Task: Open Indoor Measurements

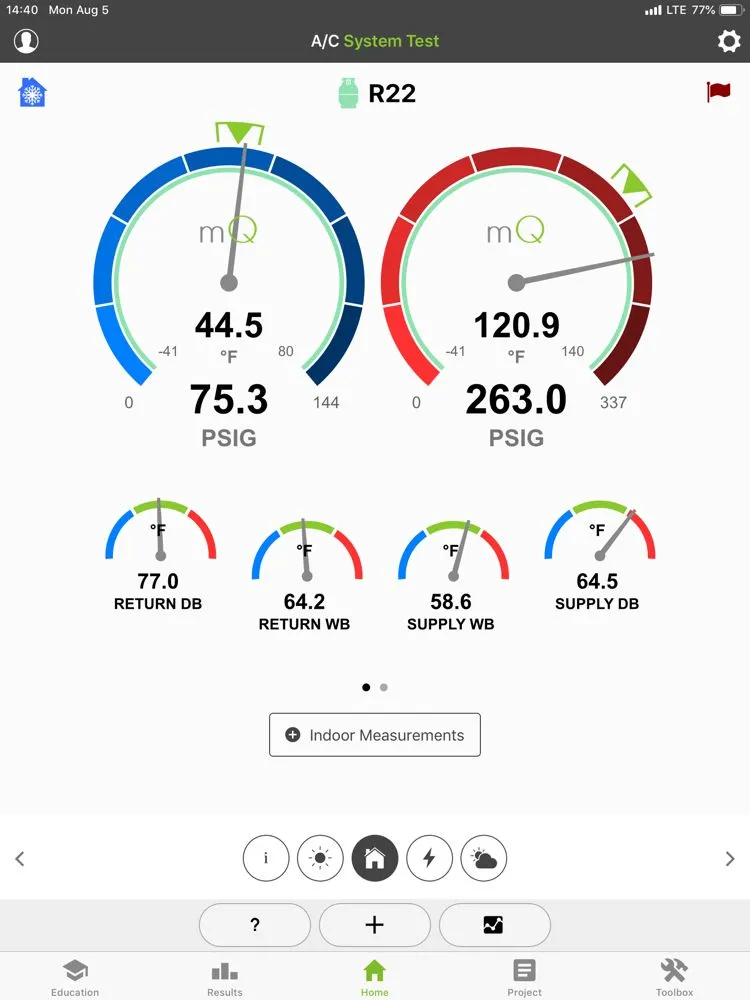Action: point(375,735)
